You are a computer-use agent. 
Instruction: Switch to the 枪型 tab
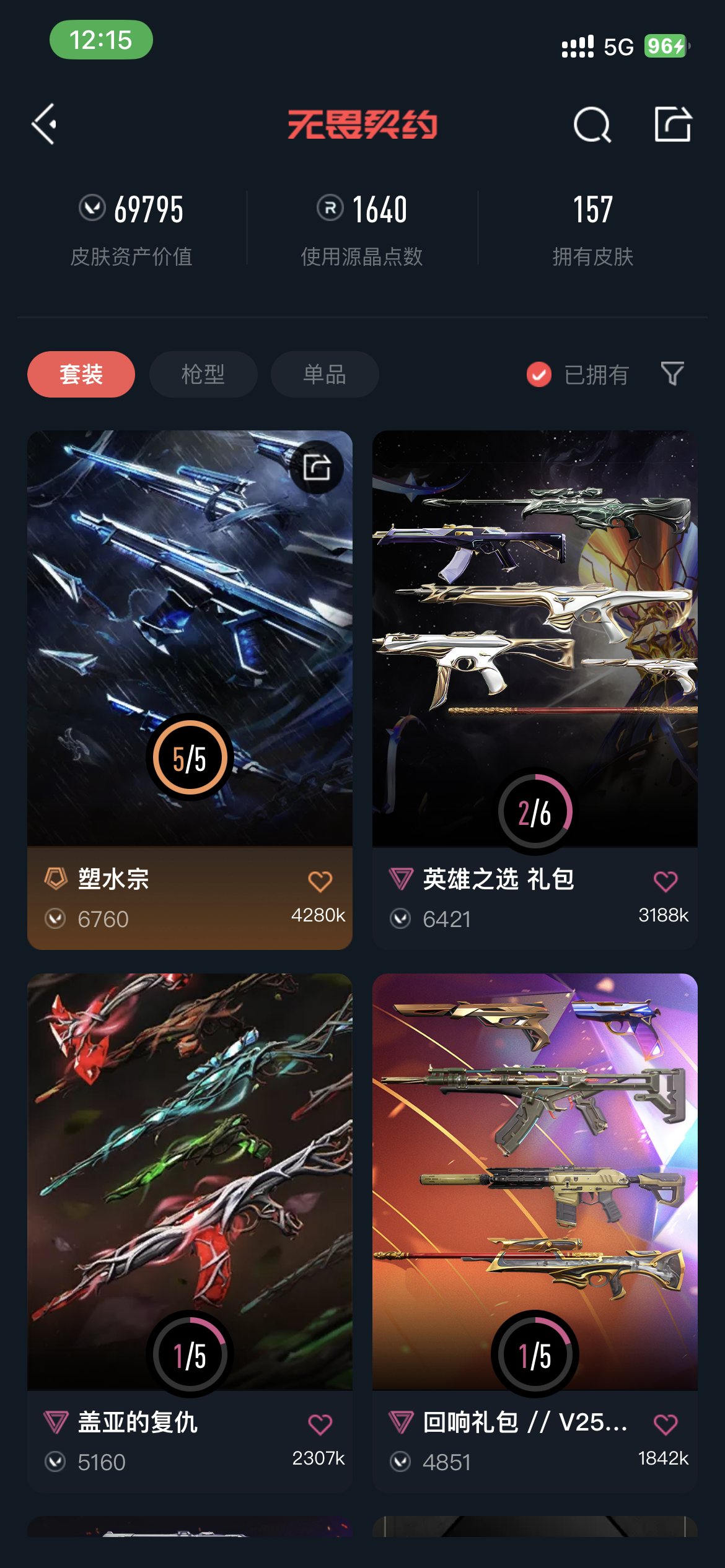203,375
